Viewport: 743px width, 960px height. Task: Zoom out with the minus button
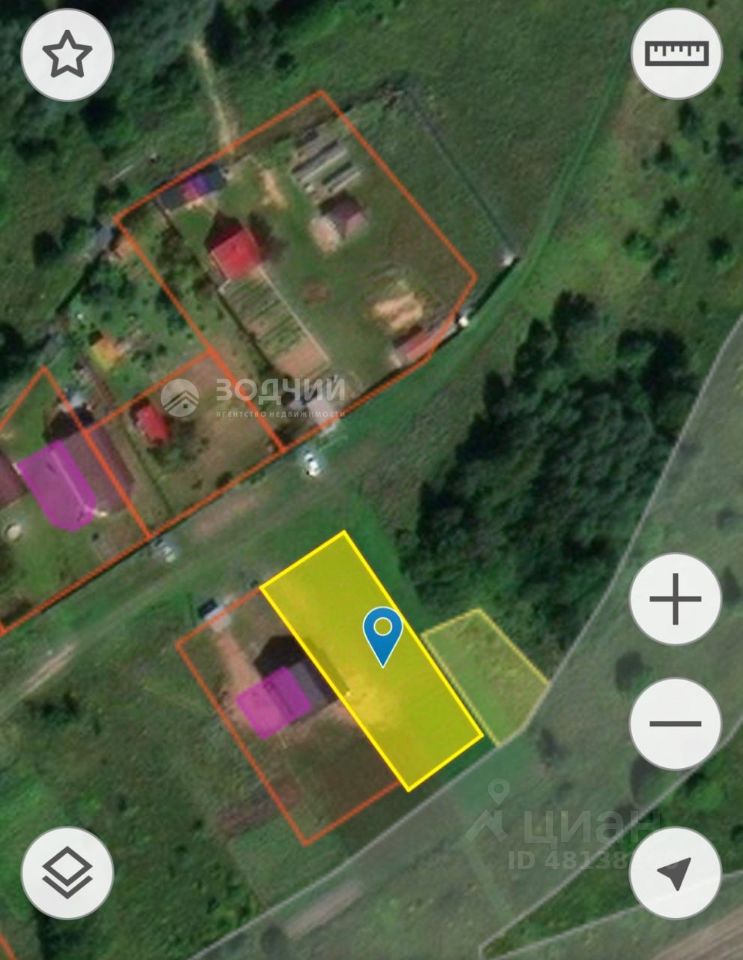tap(675, 723)
